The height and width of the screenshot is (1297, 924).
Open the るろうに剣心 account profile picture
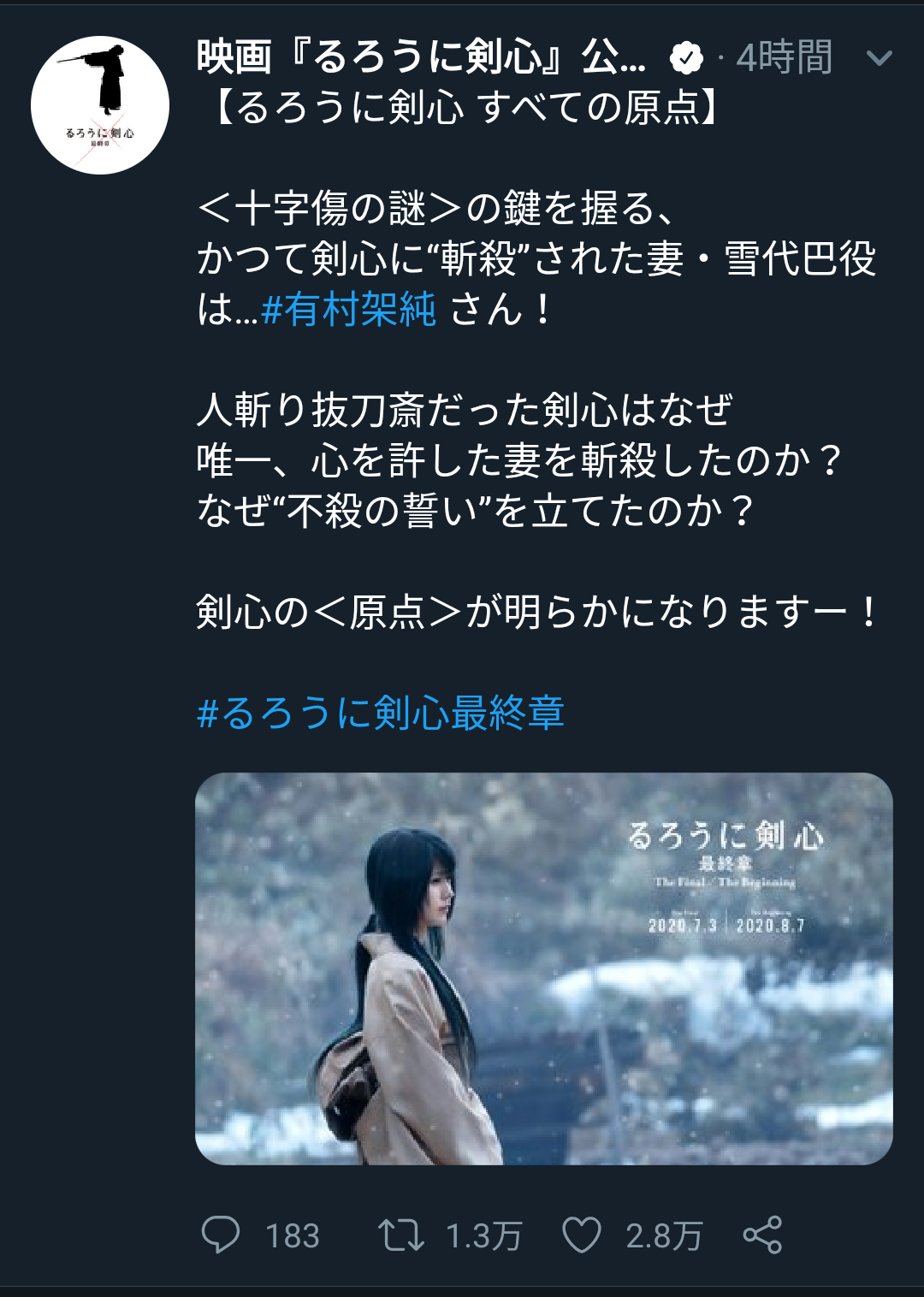[100, 105]
